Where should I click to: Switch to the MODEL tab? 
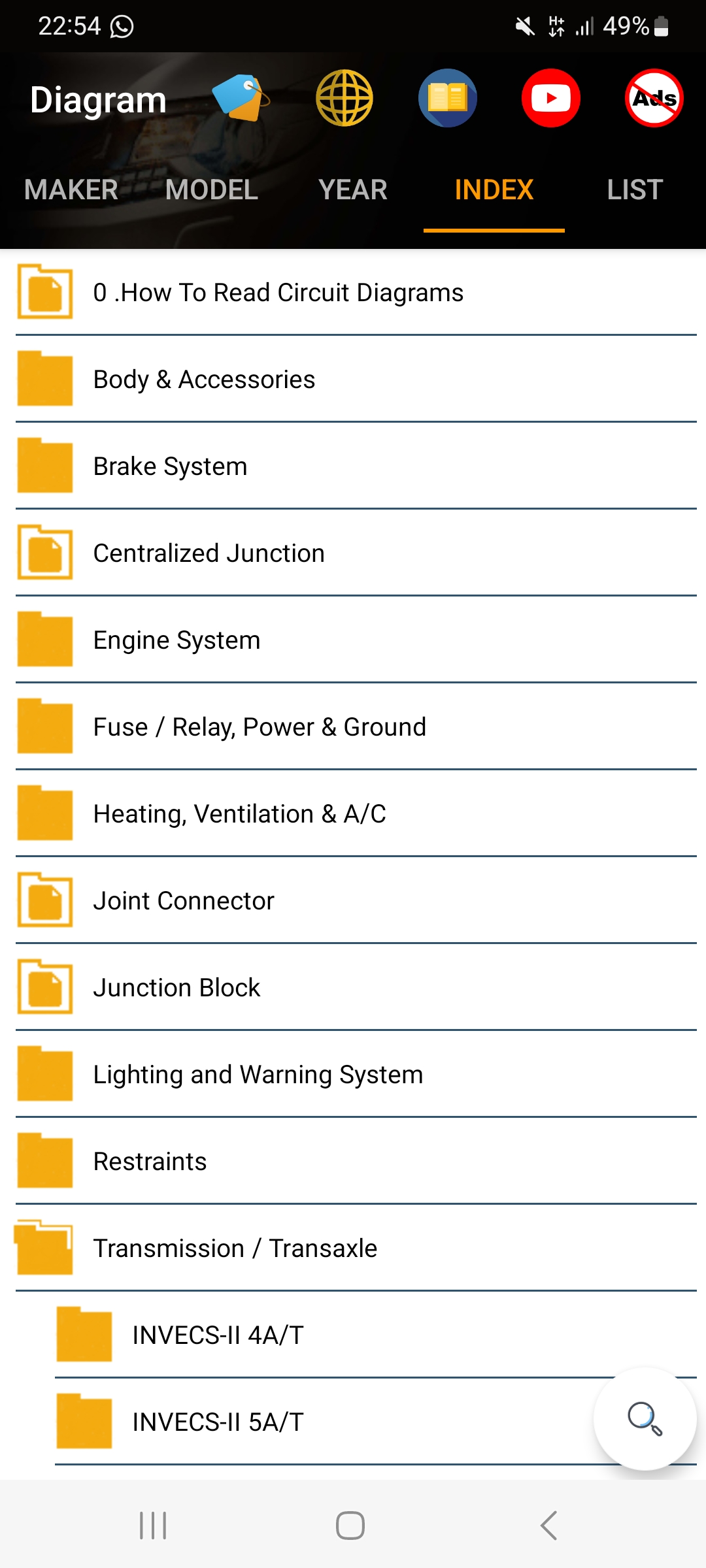point(212,190)
